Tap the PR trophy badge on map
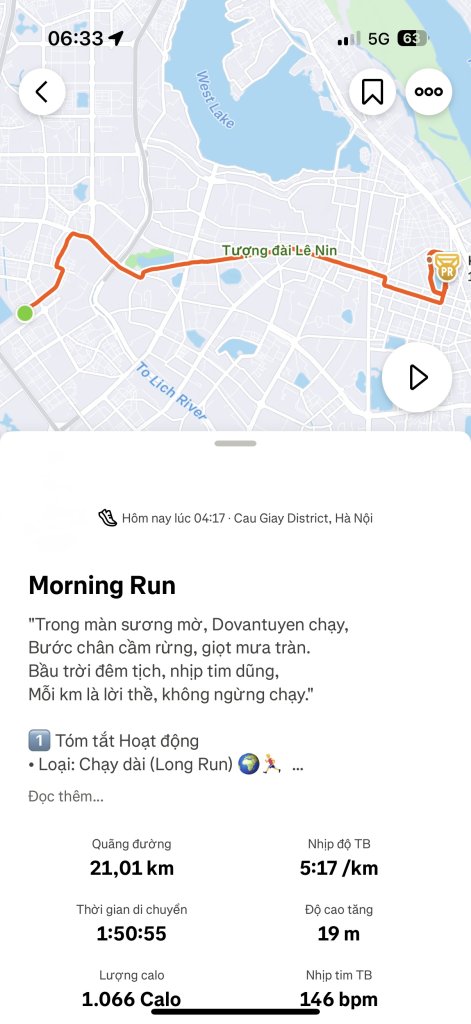The image size is (471, 1024). point(447,267)
